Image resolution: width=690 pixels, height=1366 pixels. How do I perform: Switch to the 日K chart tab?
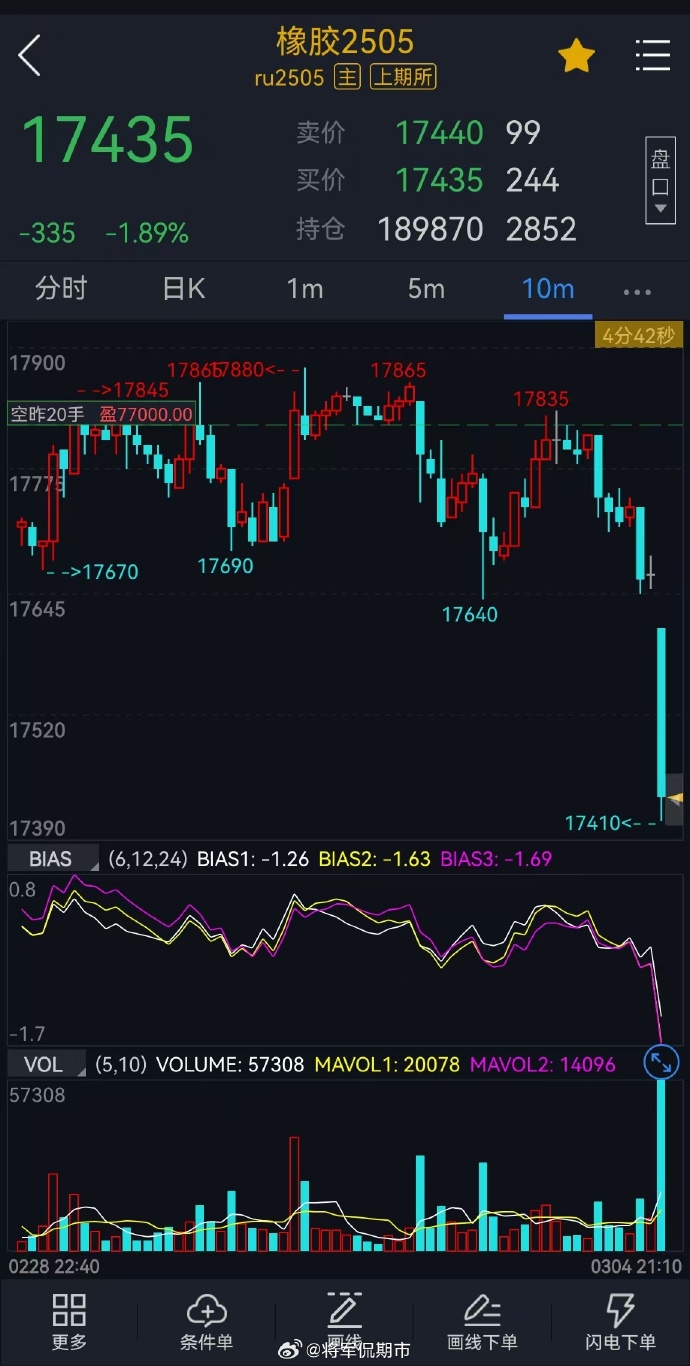[183, 289]
